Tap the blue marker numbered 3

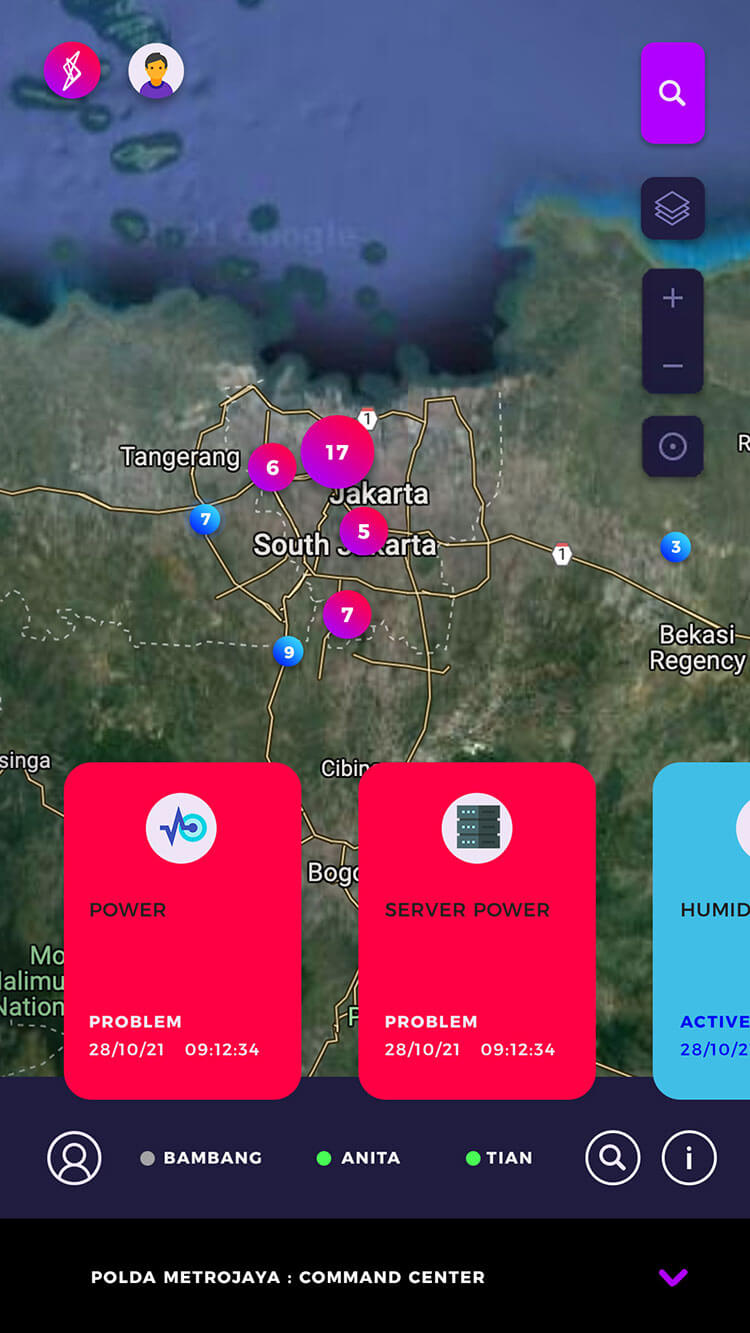675,547
